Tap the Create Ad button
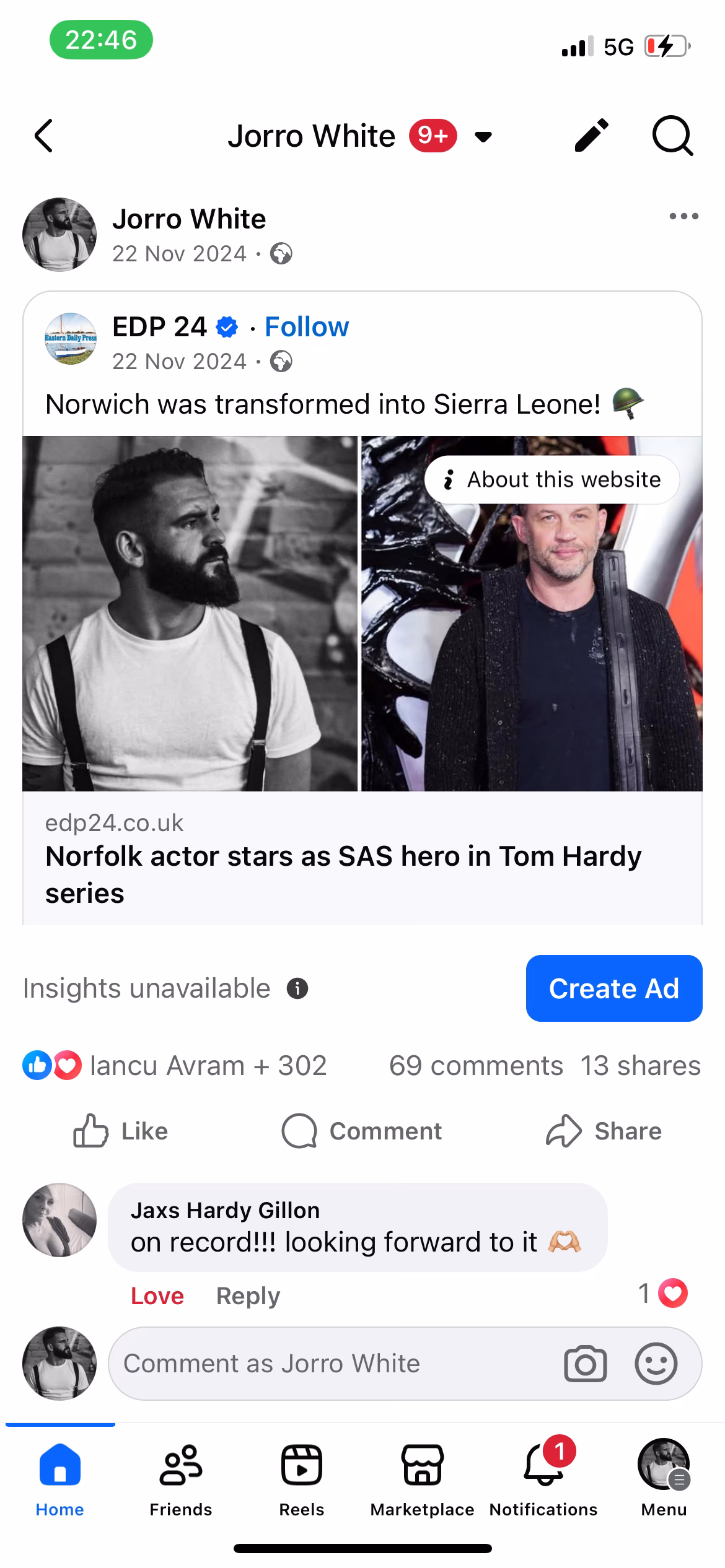 (x=613, y=988)
